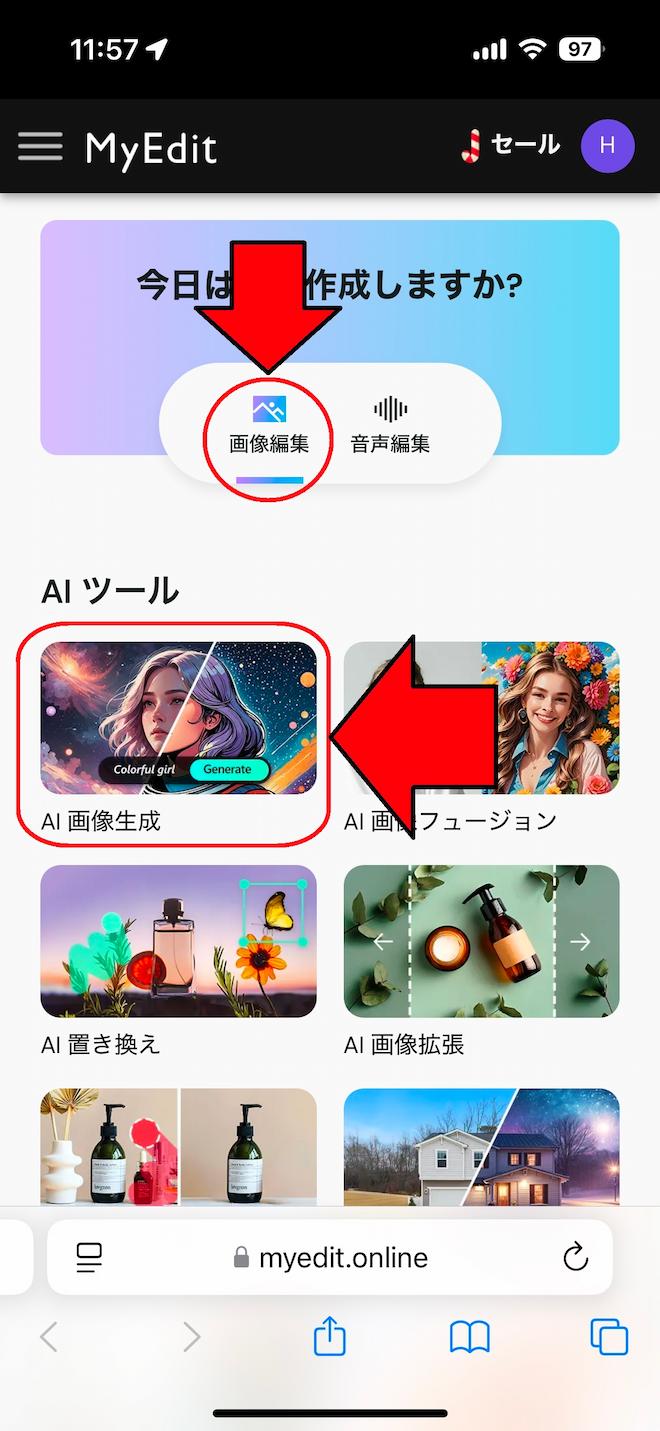Open the hamburger menu

40,147
